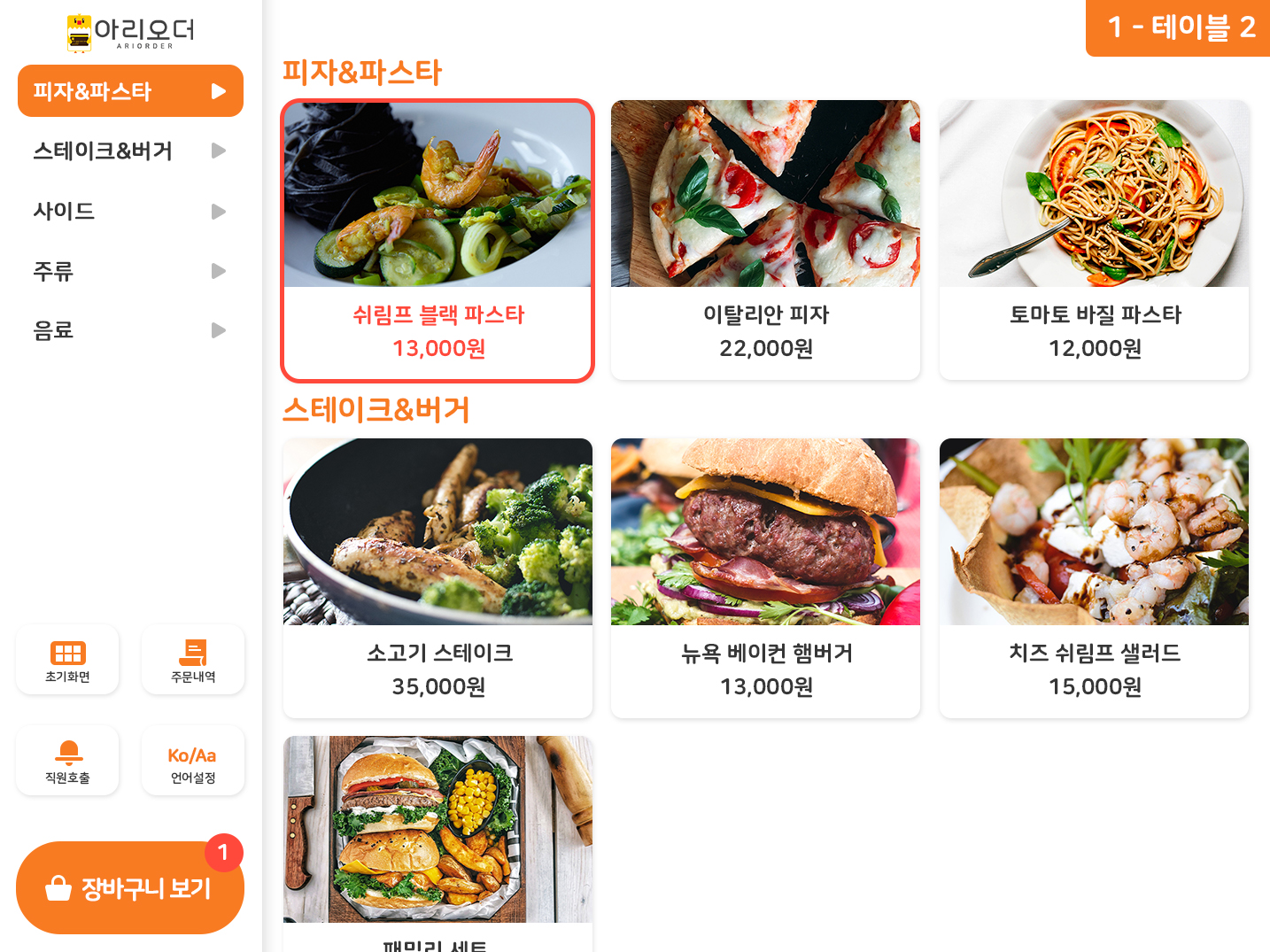View the 주문내역 order history

pos(193,661)
